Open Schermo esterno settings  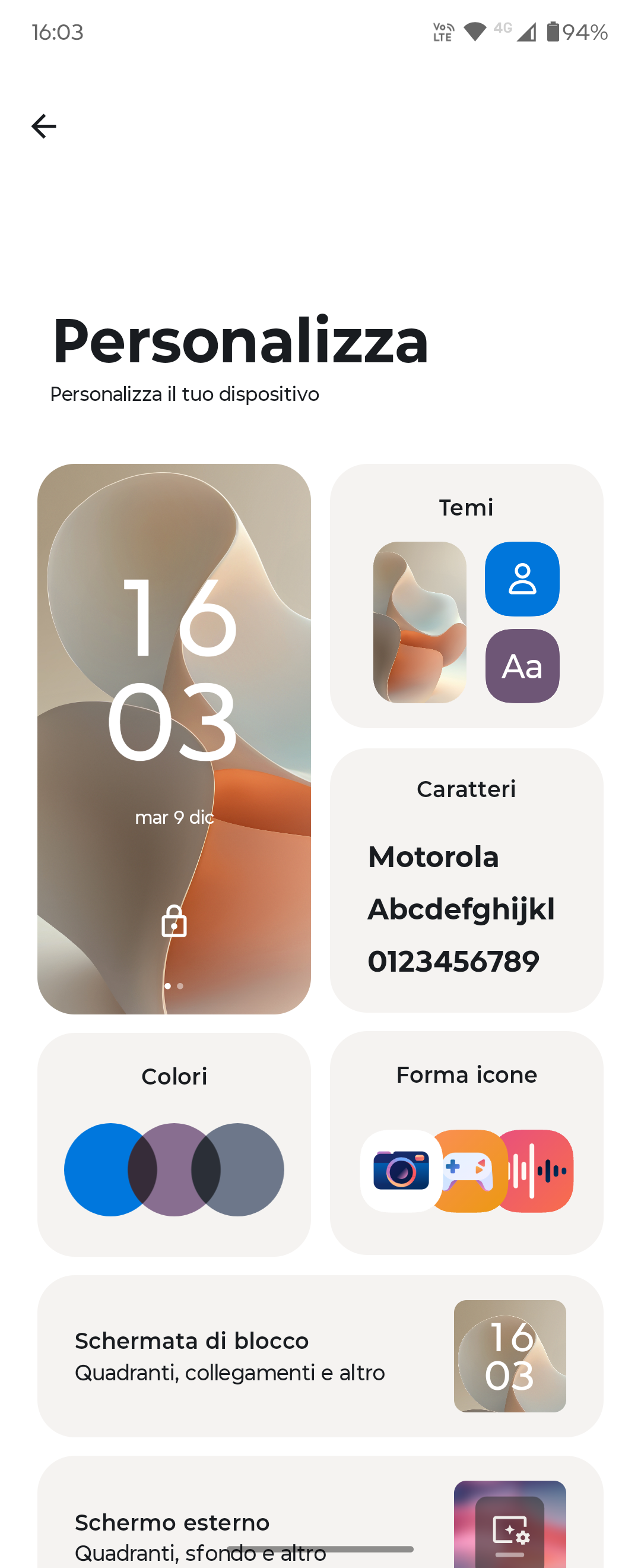click(320, 1522)
